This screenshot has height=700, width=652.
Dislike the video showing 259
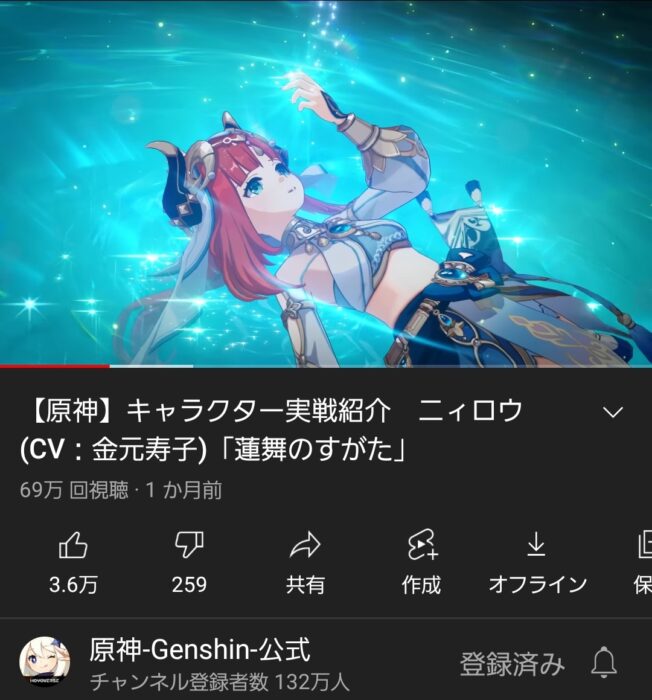(189, 560)
